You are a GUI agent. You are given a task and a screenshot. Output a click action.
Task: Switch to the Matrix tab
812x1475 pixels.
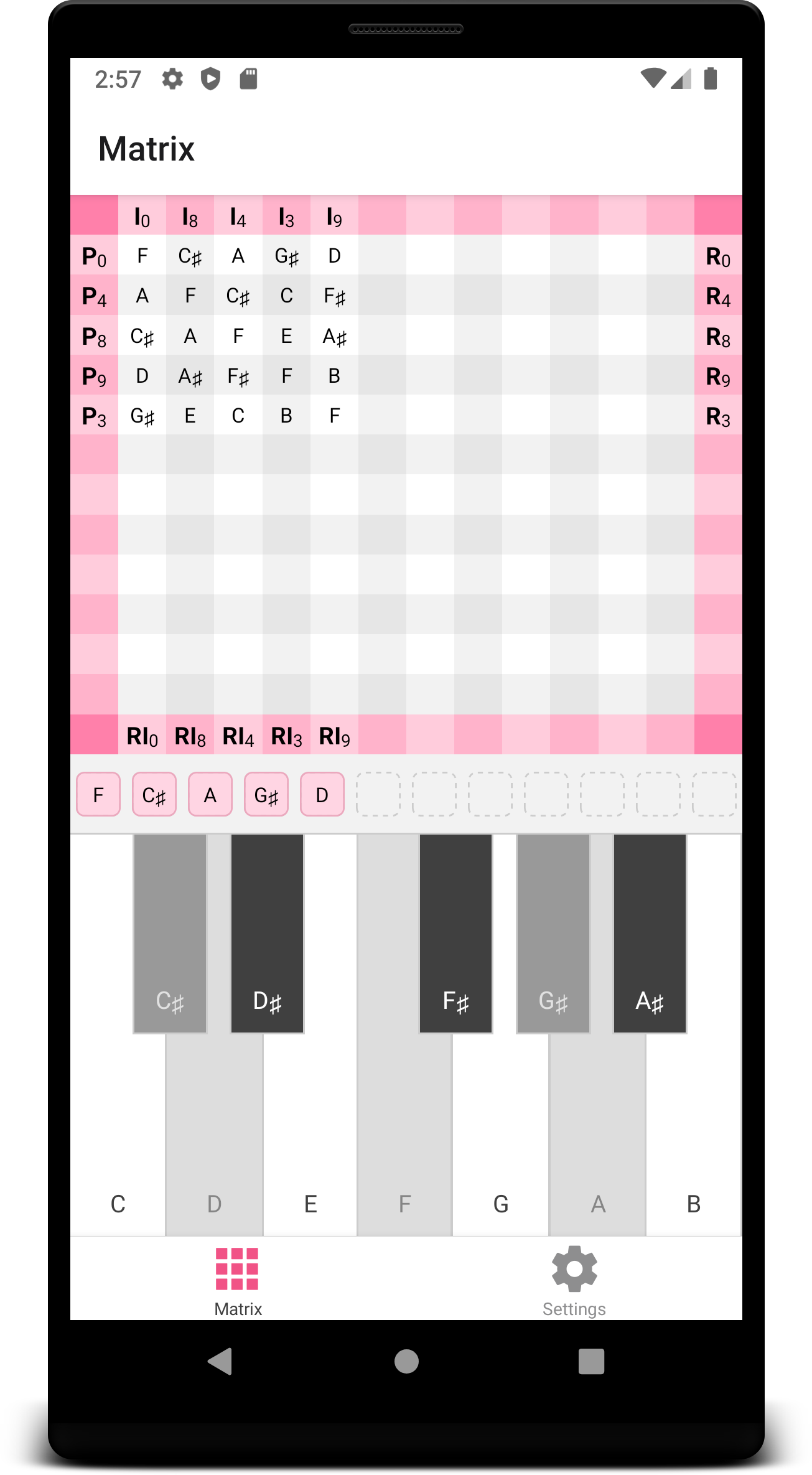[x=238, y=1281]
